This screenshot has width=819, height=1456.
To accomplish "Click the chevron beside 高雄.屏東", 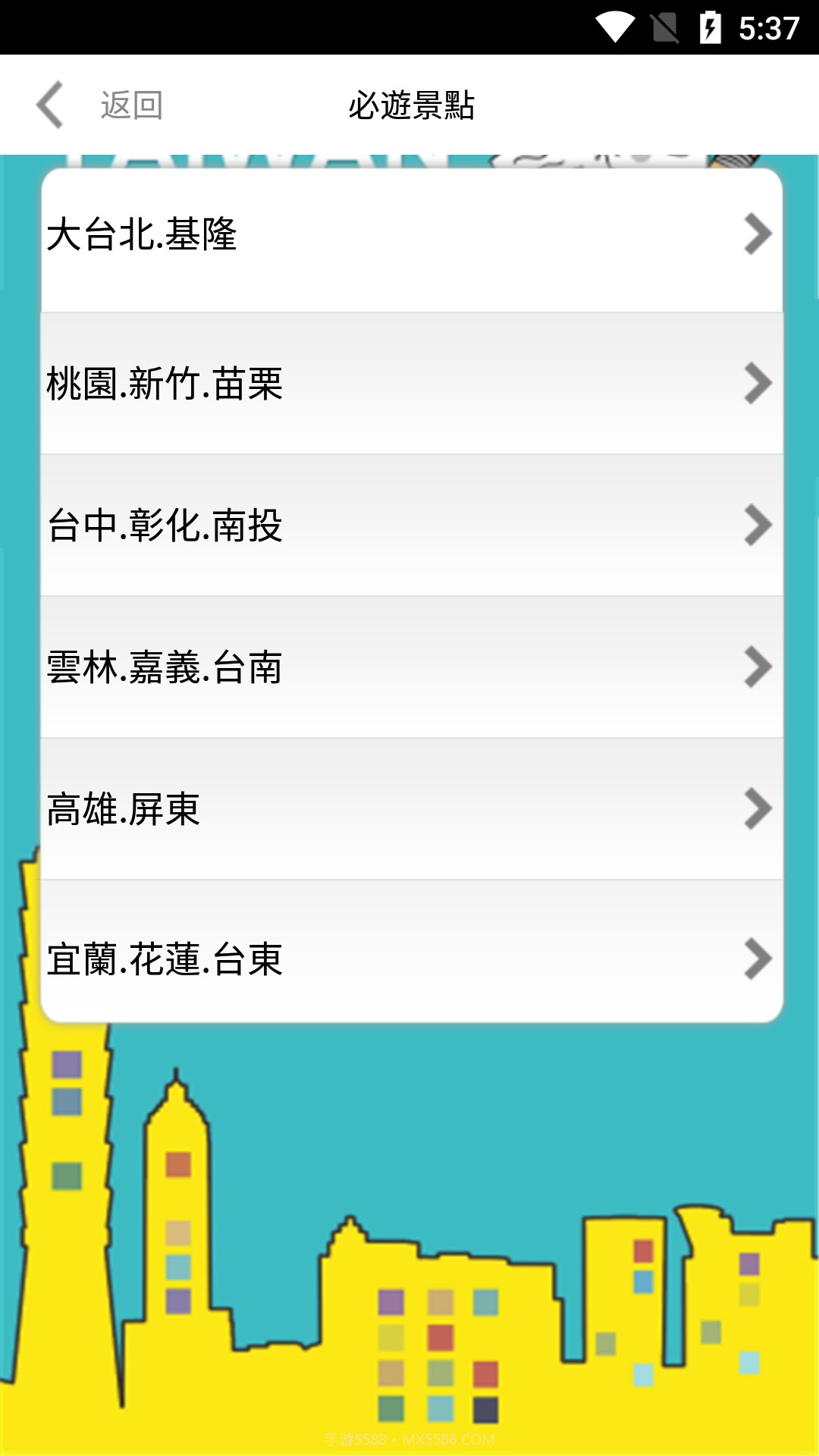I will [756, 810].
